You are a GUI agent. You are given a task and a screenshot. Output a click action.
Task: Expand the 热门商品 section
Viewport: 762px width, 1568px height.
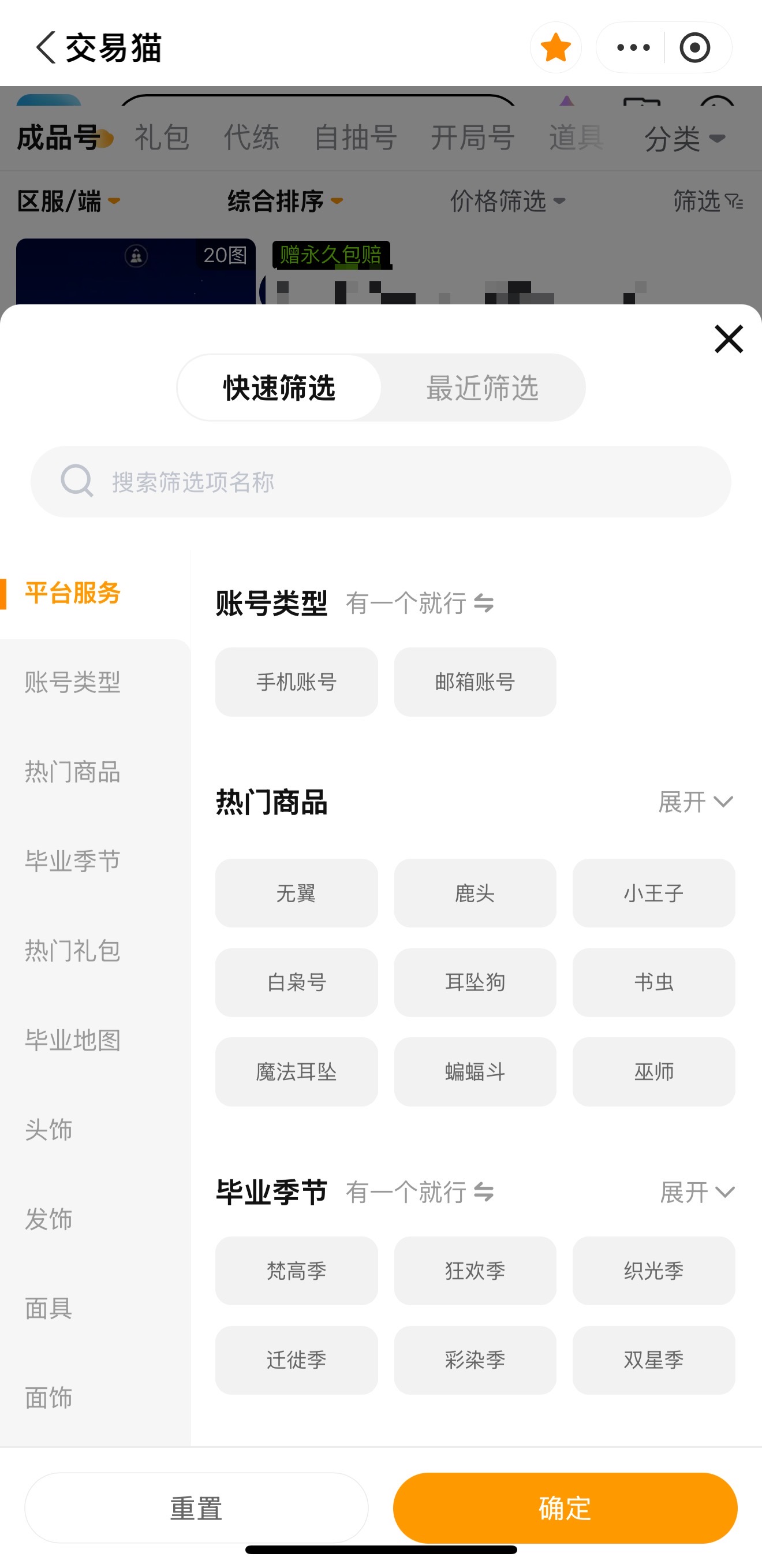[696, 802]
